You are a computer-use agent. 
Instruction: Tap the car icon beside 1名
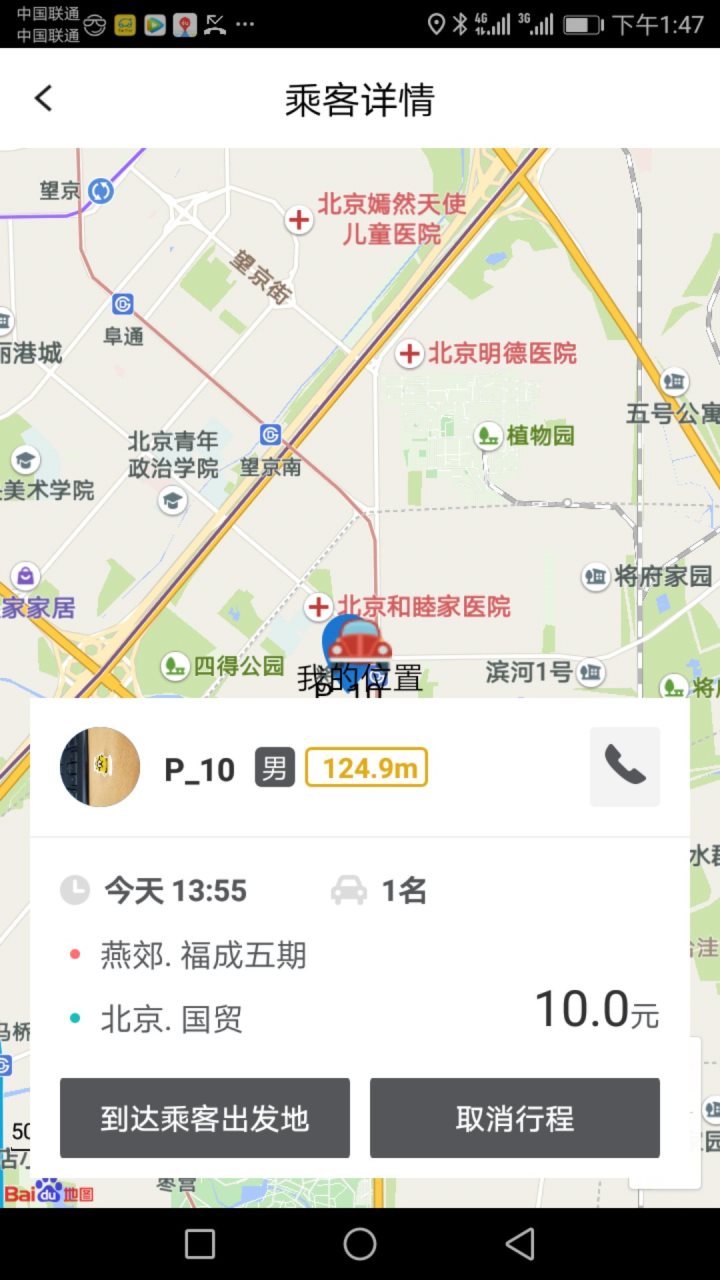click(x=347, y=890)
